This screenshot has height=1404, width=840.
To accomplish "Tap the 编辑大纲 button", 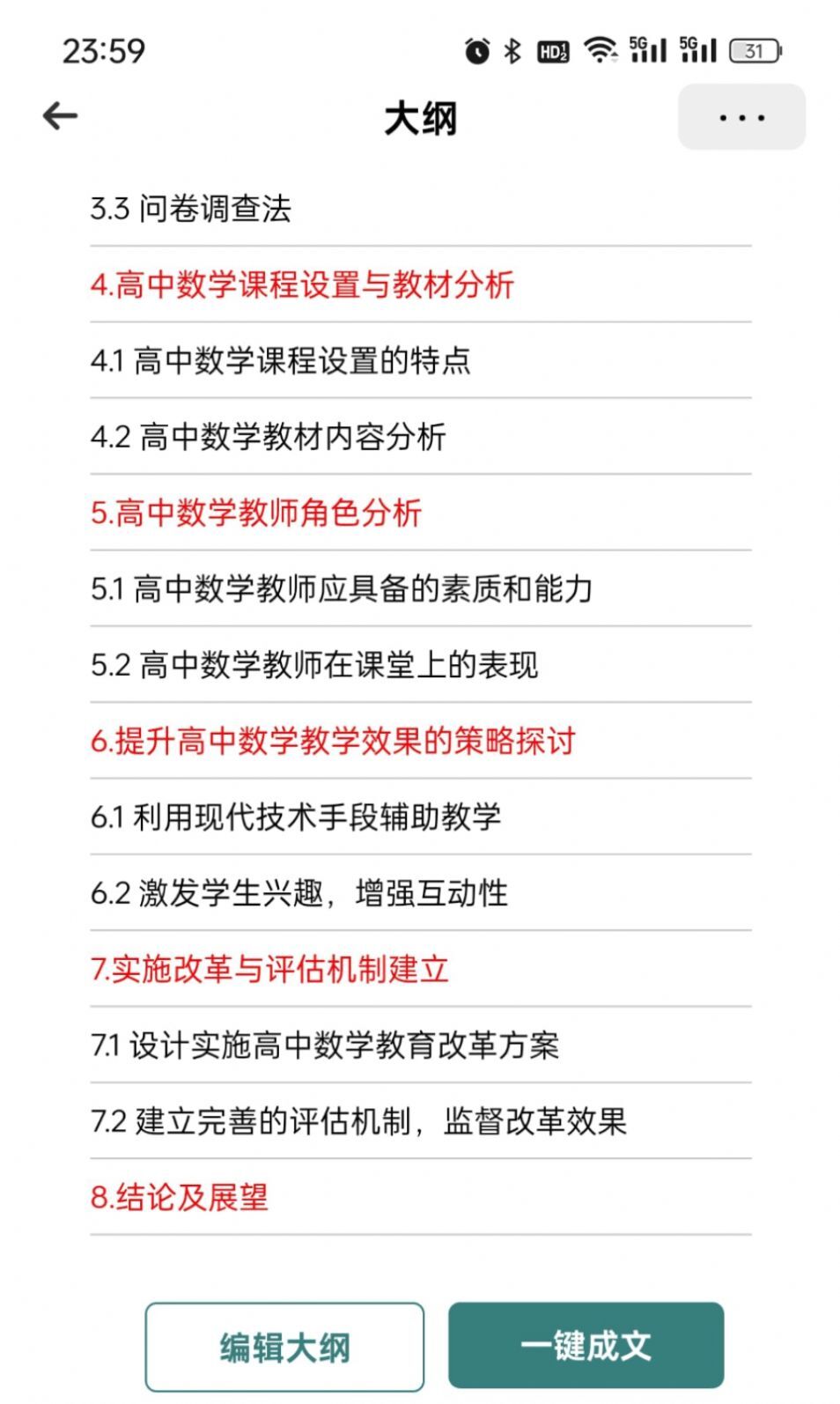I will 284,1347.
